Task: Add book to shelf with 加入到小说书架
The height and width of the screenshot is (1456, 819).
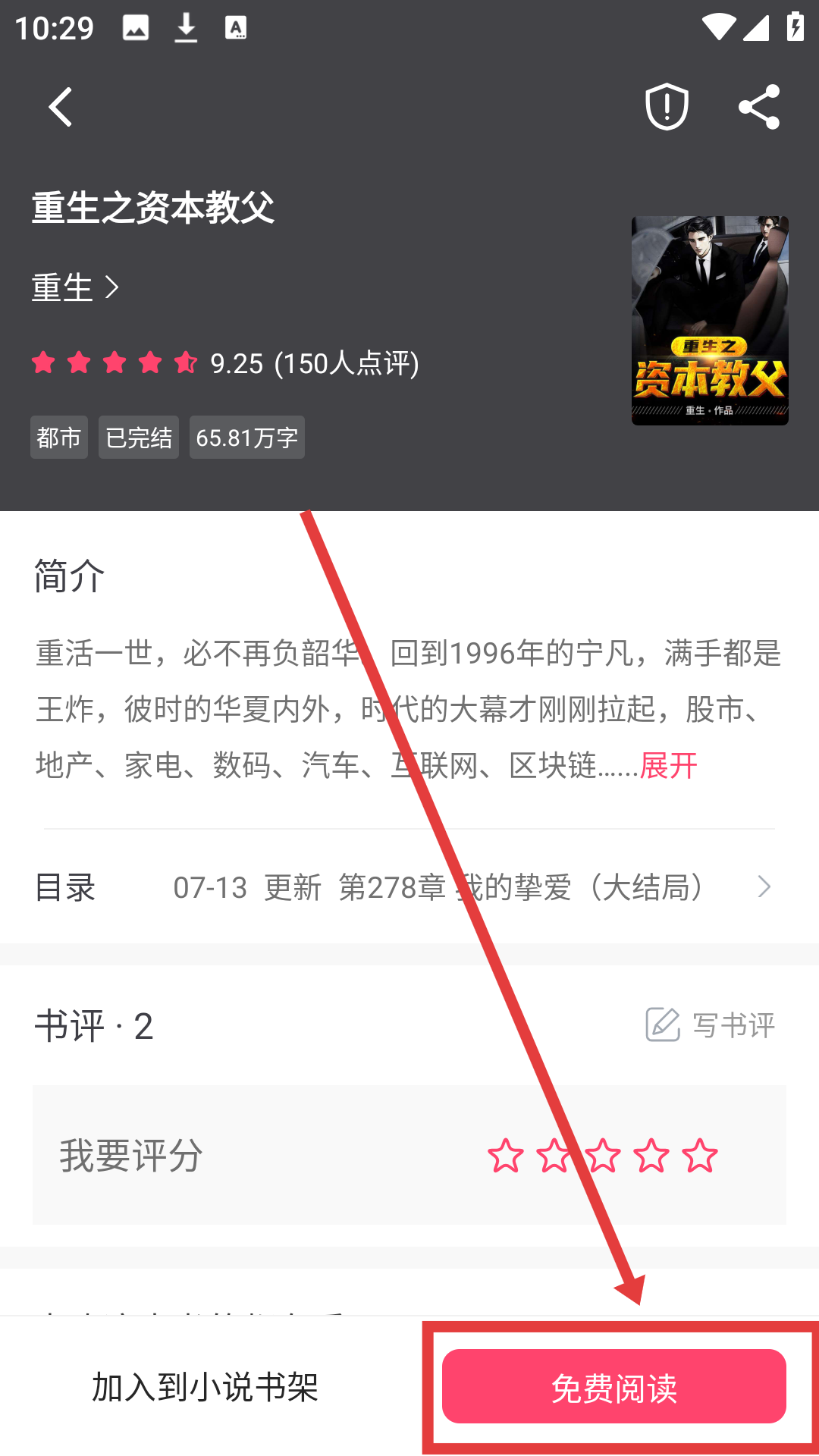Action: (205, 1387)
